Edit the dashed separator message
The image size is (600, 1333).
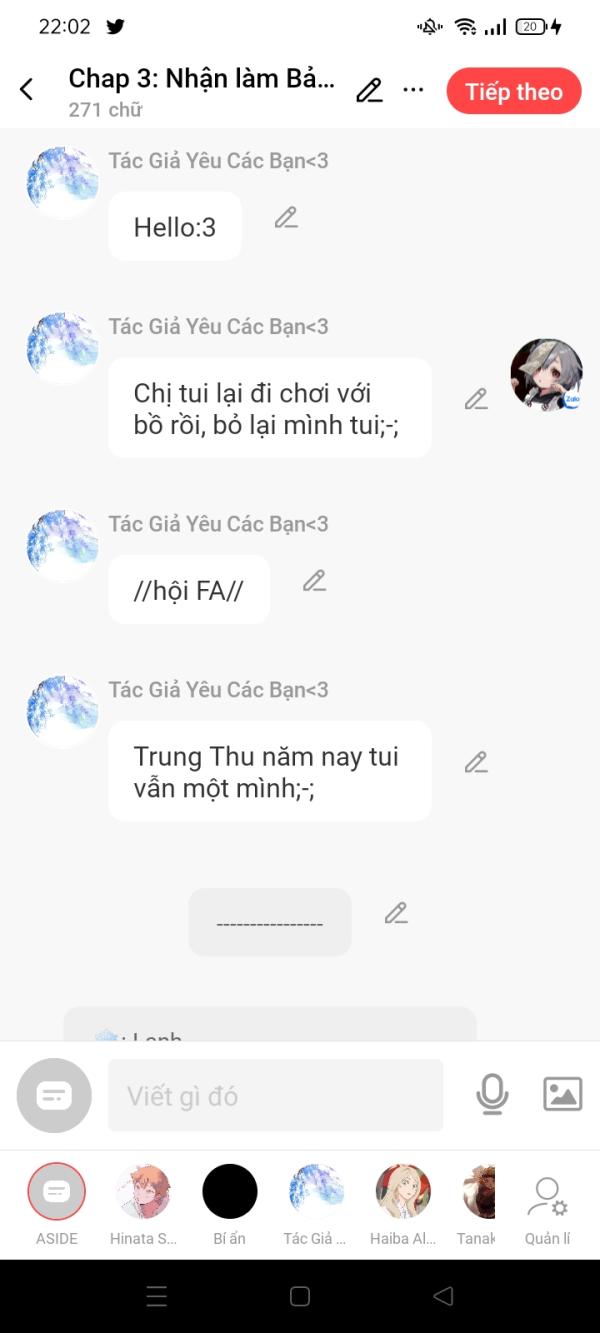tap(396, 913)
